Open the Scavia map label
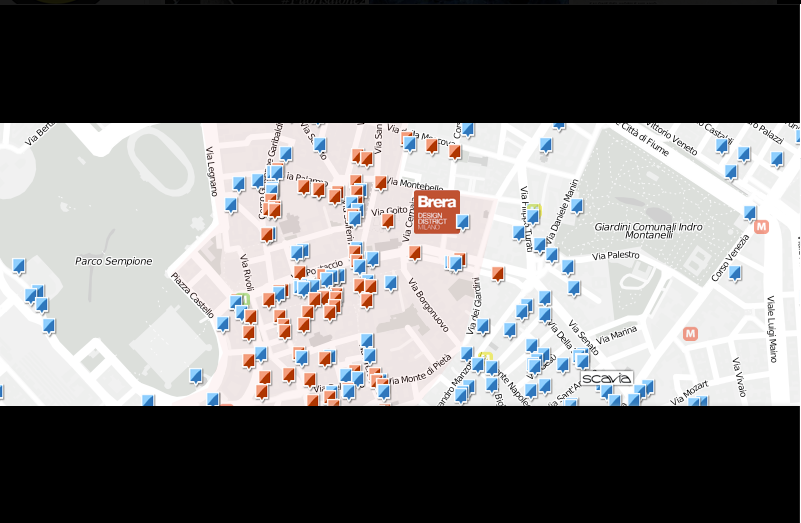 (607, 378)
